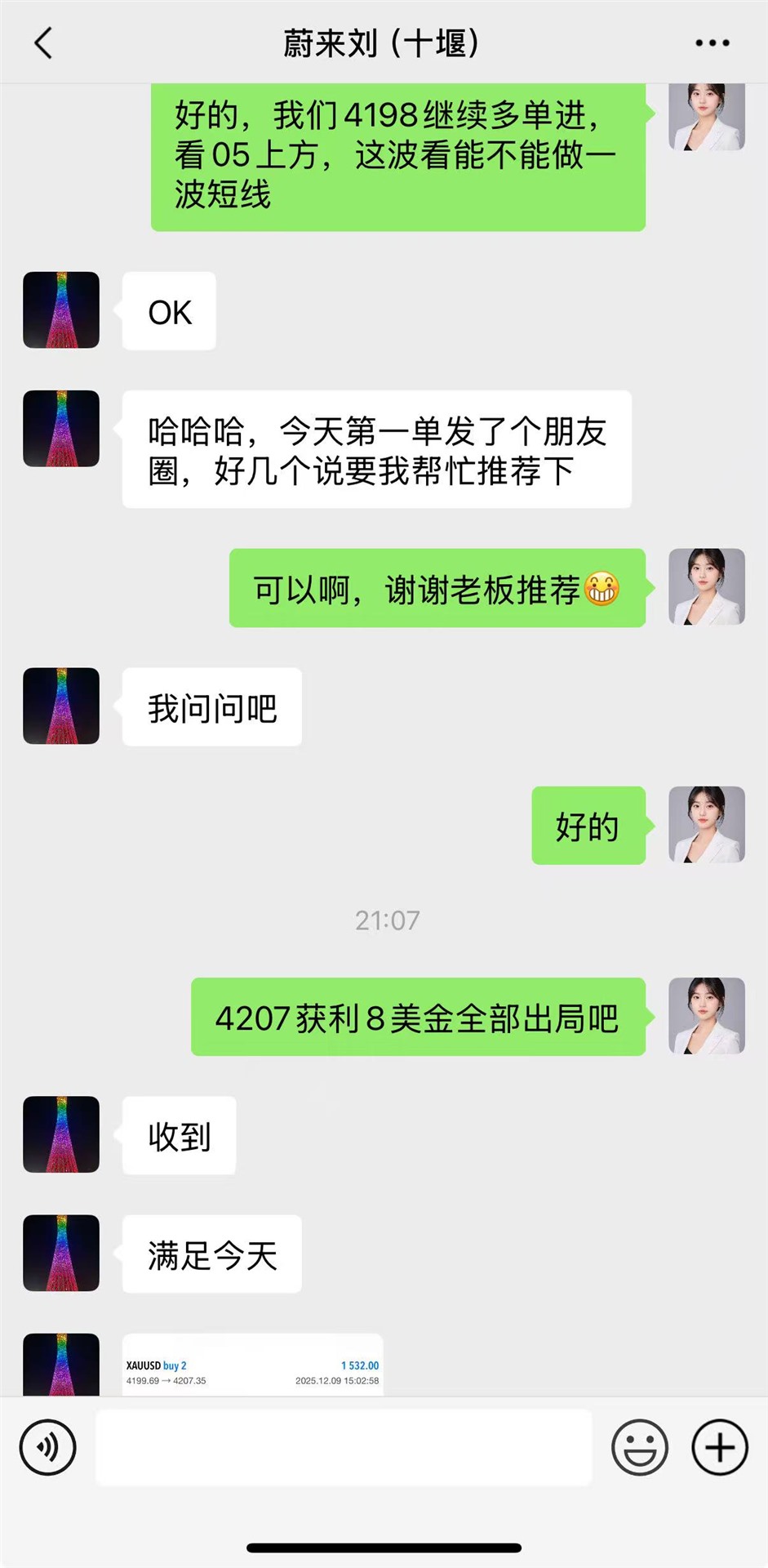Click the 收到 message bubble
Image resolution: width=768 pixels, height=1568 pixels.
pyautogui.click(x=179, y=1134)
